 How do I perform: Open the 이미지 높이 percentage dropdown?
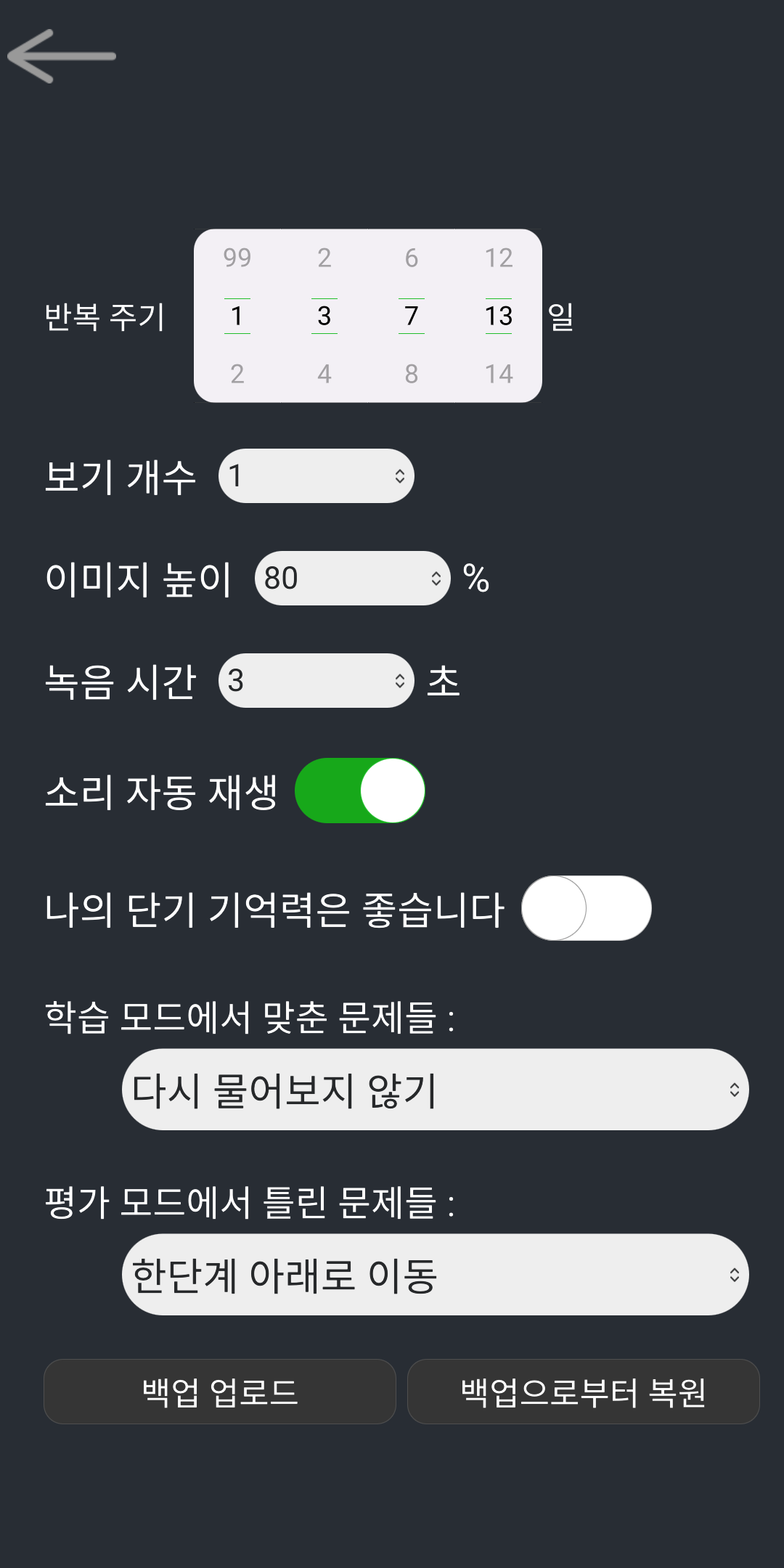(x=353, y=579)
